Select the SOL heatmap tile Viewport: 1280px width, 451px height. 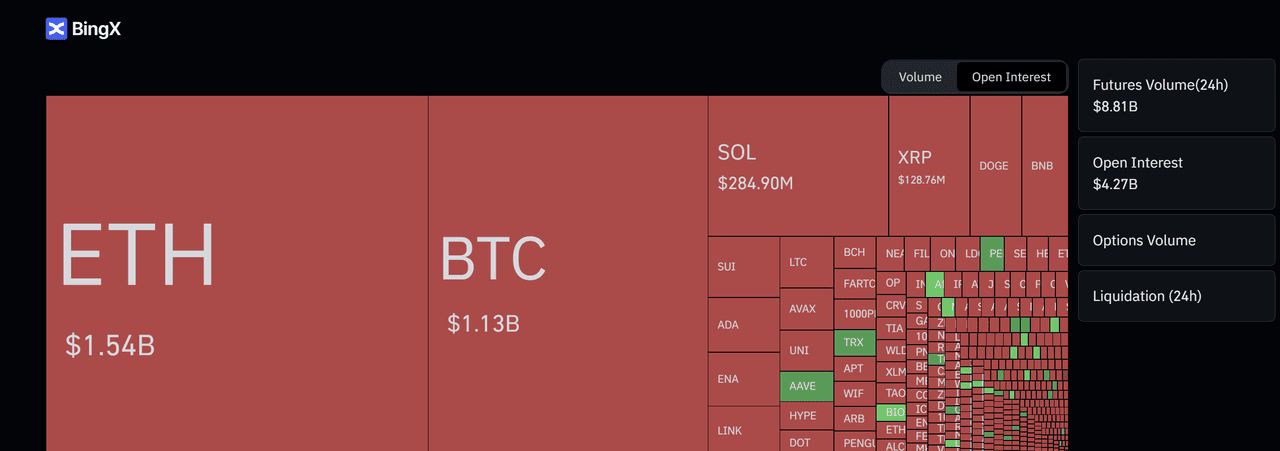[798, 166]
